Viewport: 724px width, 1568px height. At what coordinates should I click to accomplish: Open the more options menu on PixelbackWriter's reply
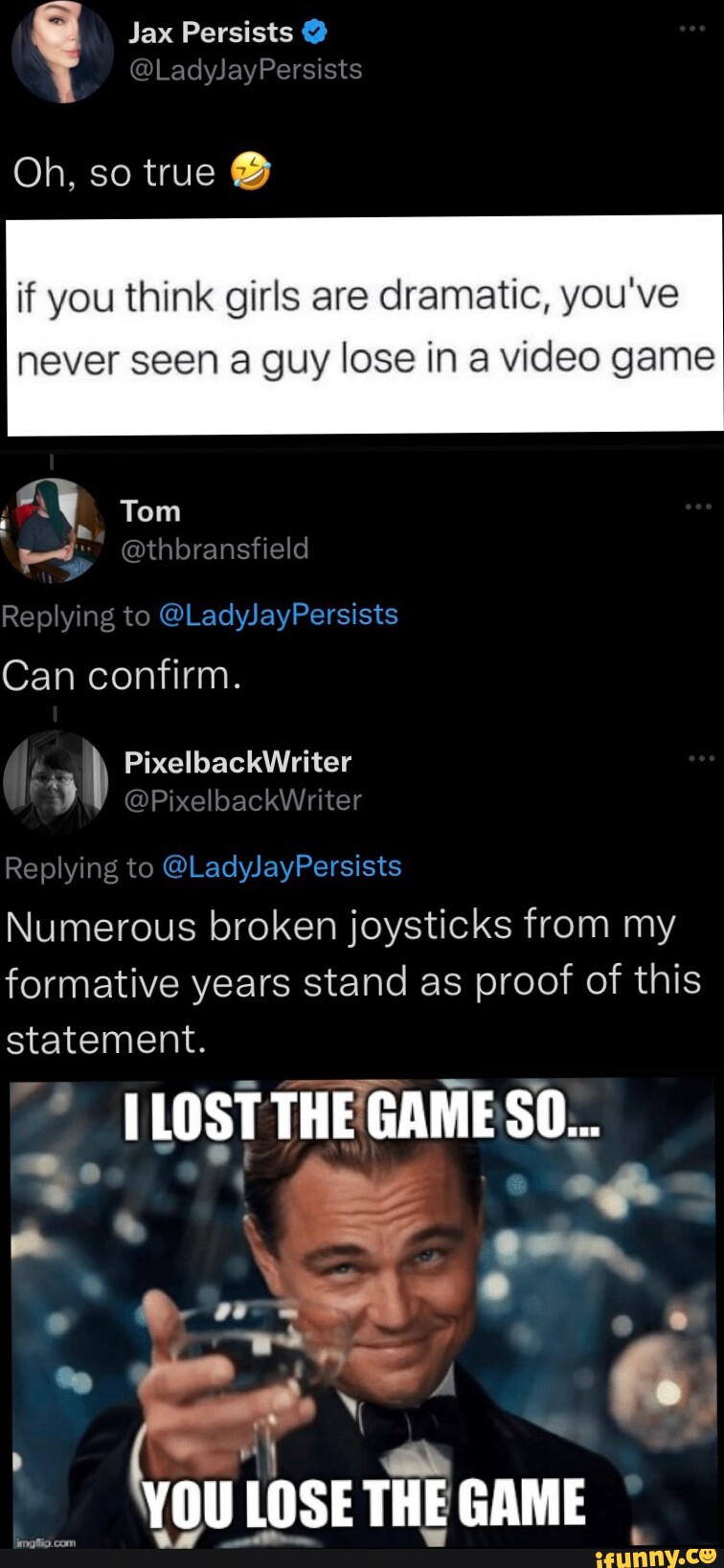[697, 756]
